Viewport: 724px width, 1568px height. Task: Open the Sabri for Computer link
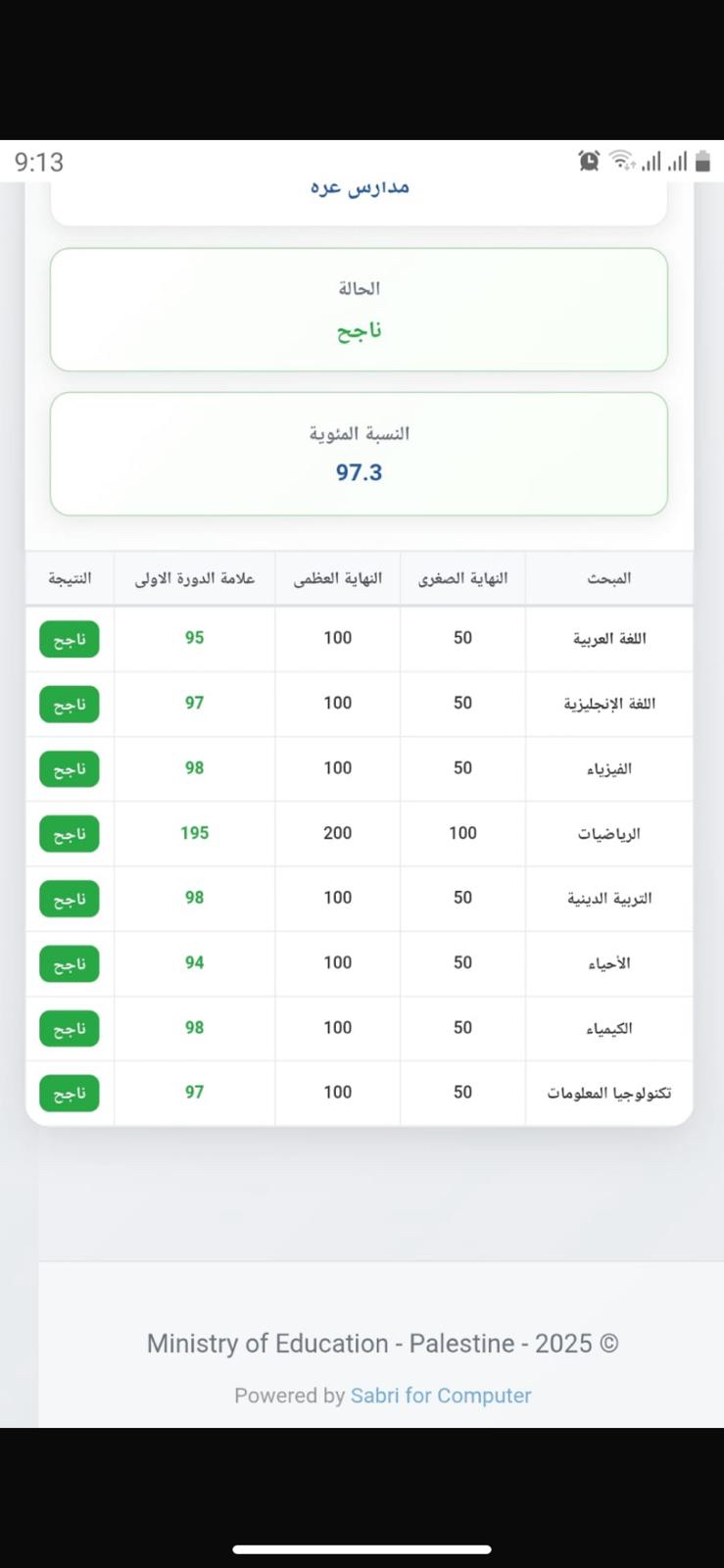pos(441,1396)
